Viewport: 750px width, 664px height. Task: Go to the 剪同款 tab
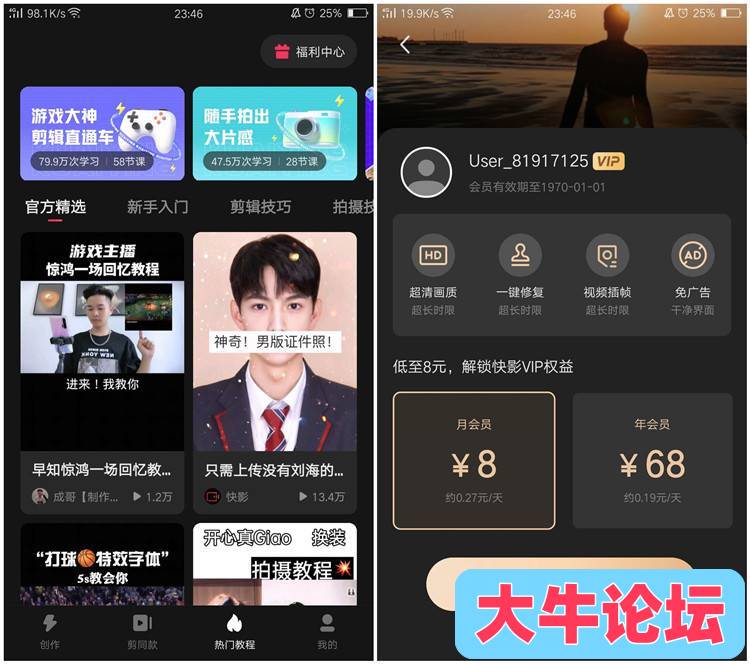pyautogui.click(x=141, y=632)
